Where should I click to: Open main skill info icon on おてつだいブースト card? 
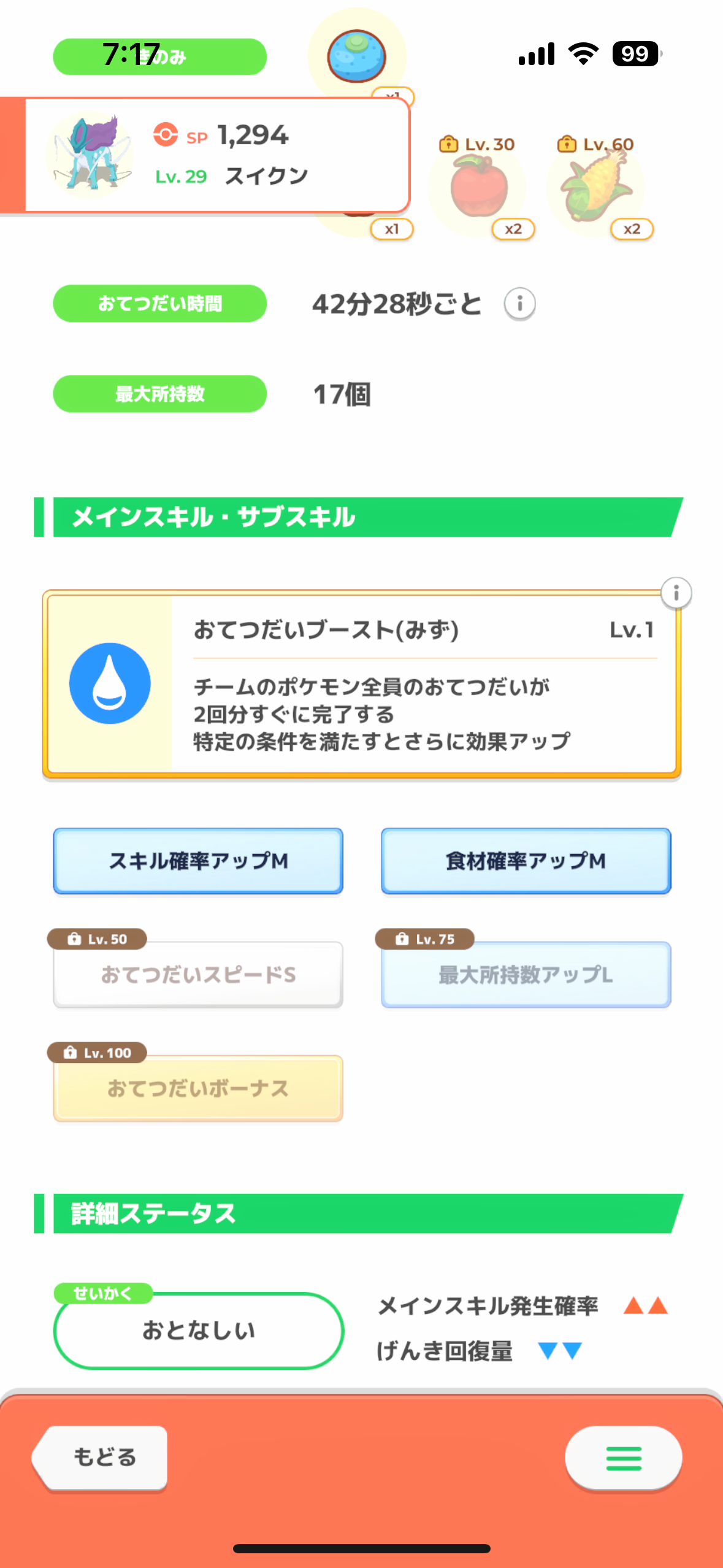(x=676, y=593)
